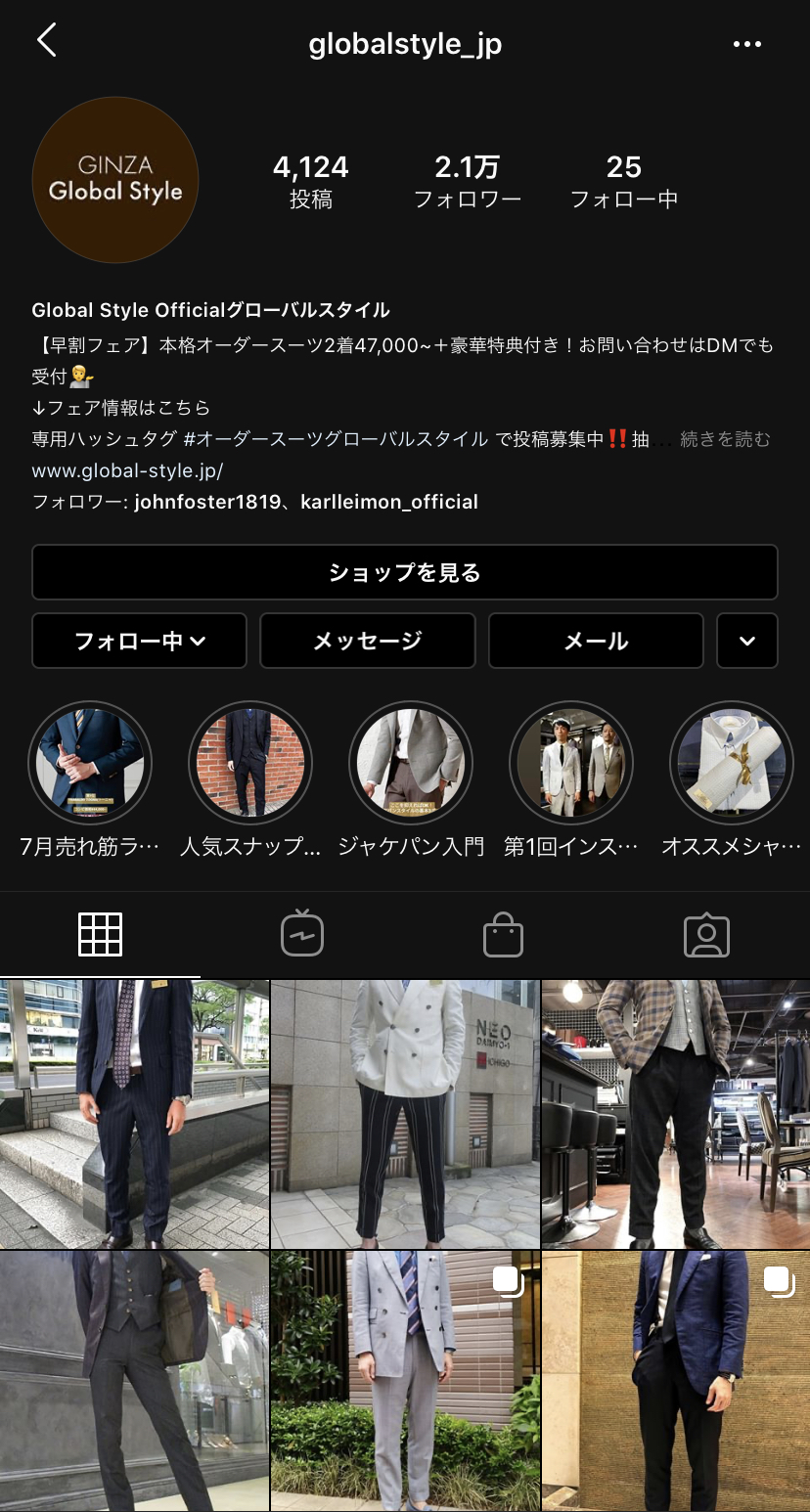Tap the メール button

tap(596, 641)
